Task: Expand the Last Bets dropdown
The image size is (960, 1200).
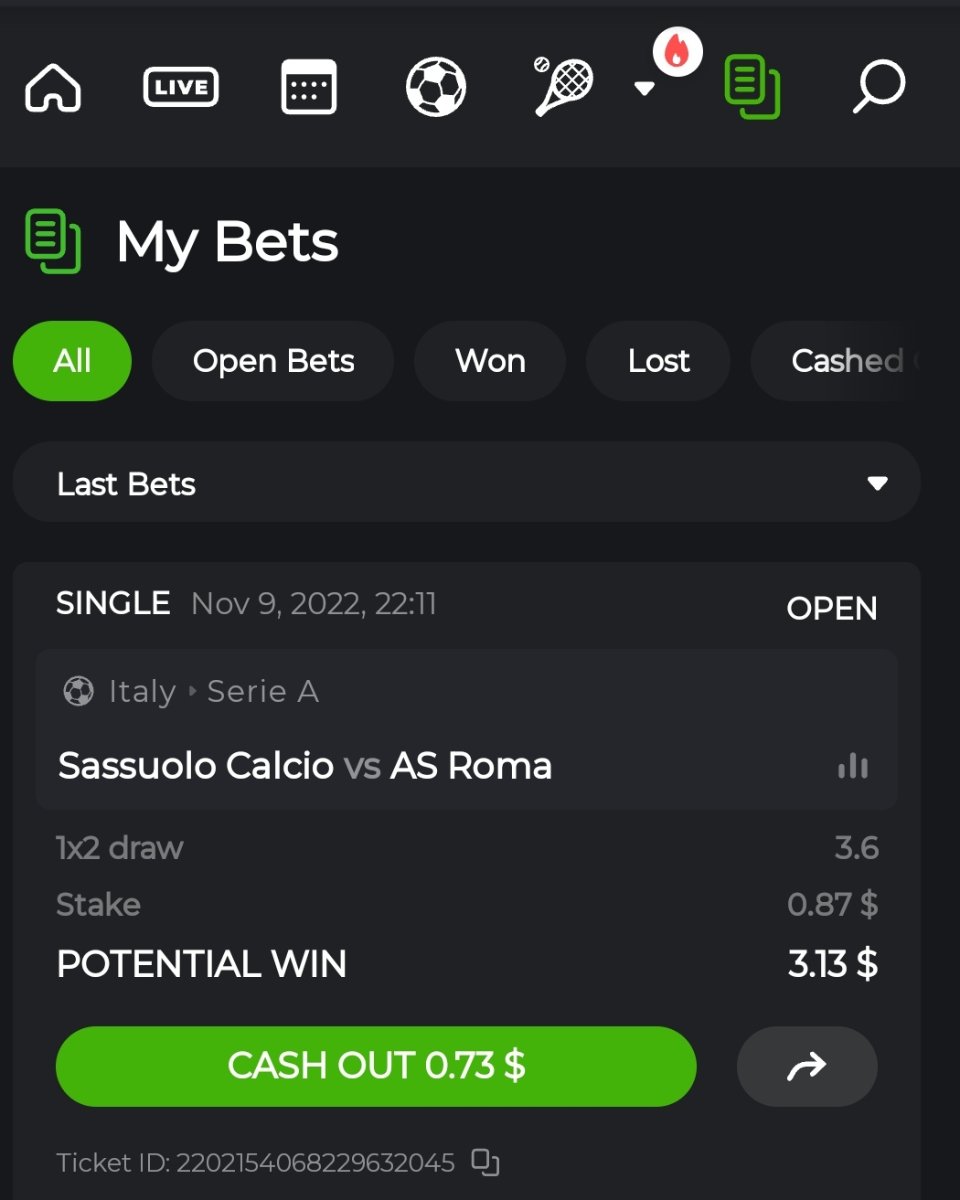Action: [x=466, y=484]
